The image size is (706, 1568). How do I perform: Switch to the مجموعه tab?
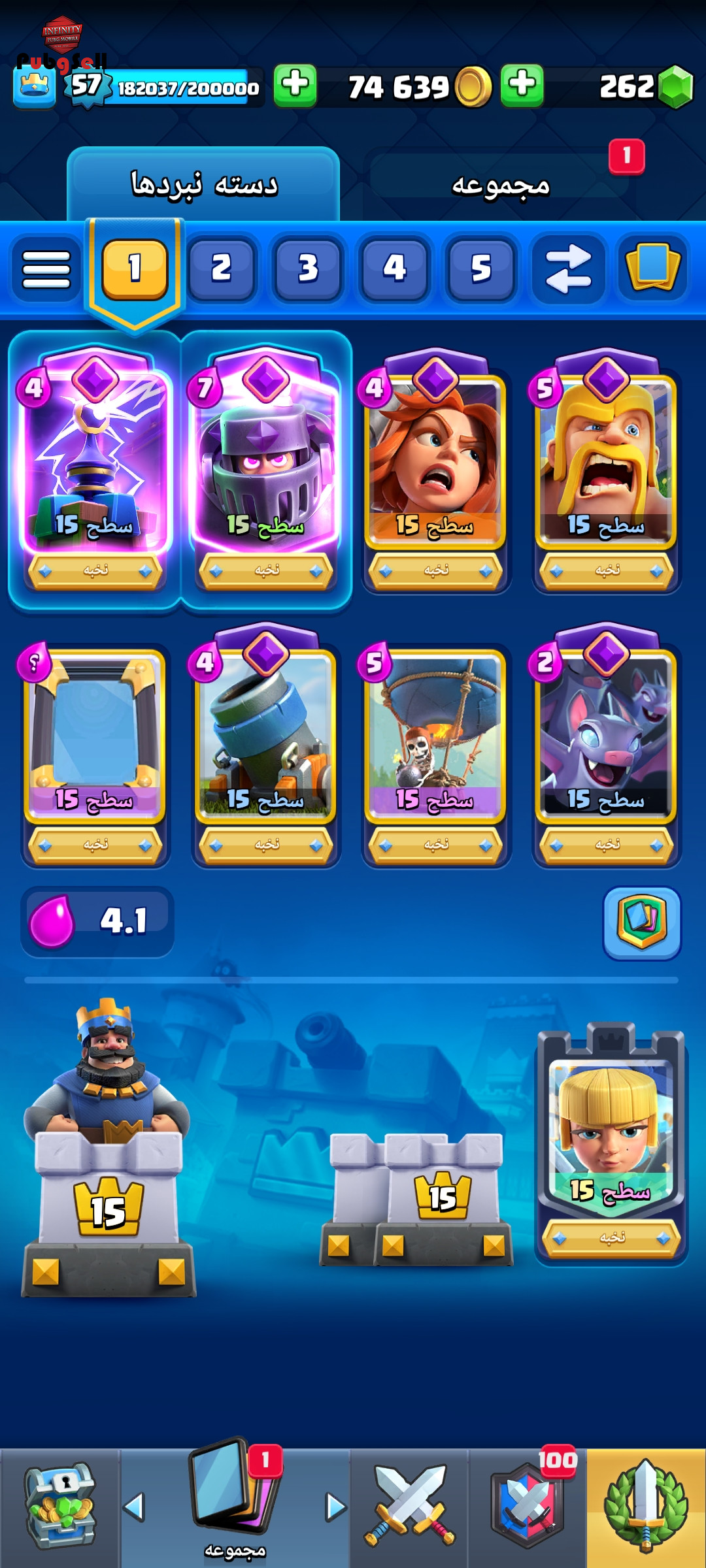tap(500, 184)
